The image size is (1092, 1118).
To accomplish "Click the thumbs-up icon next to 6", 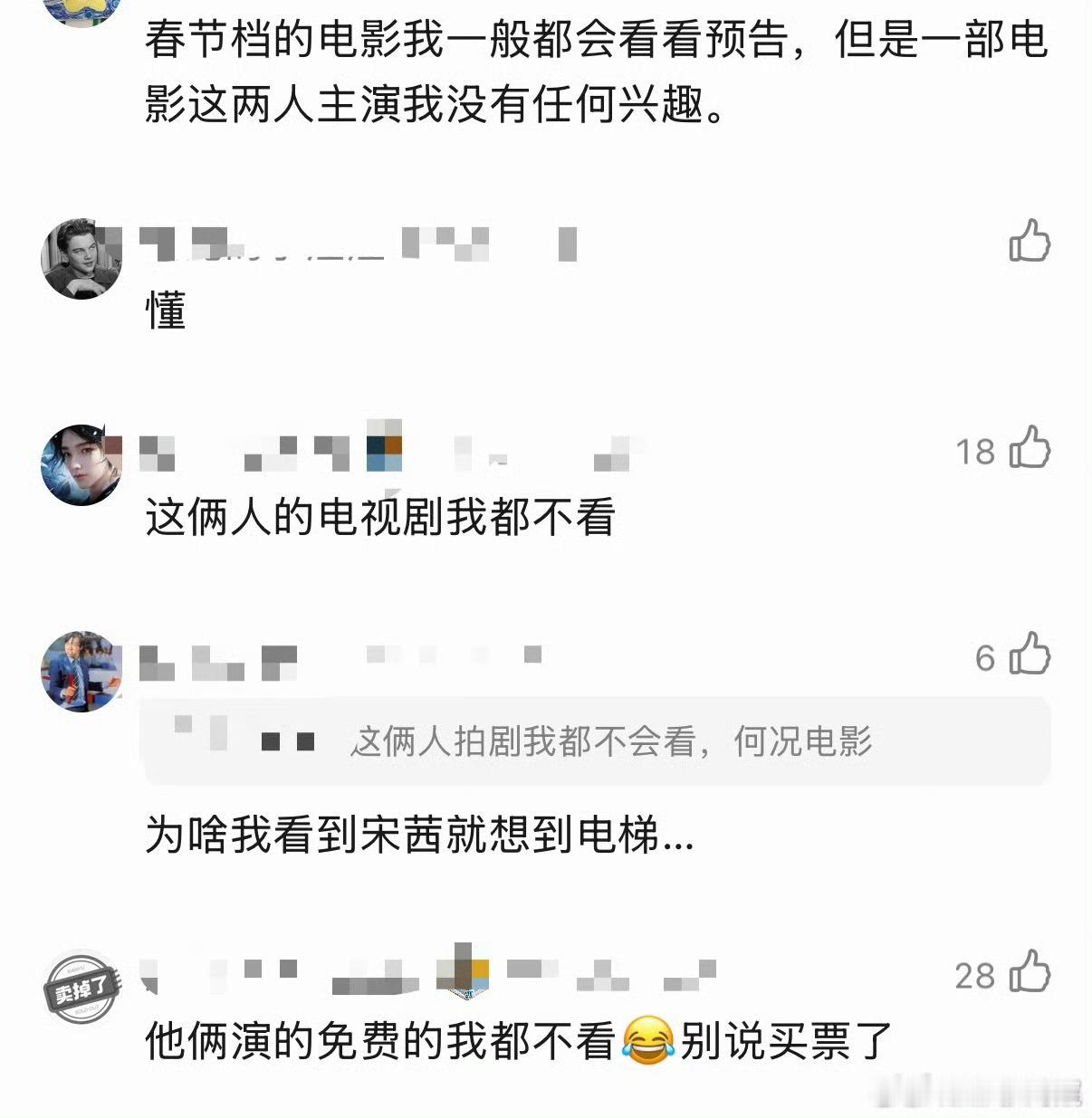I will [1028, 656].
